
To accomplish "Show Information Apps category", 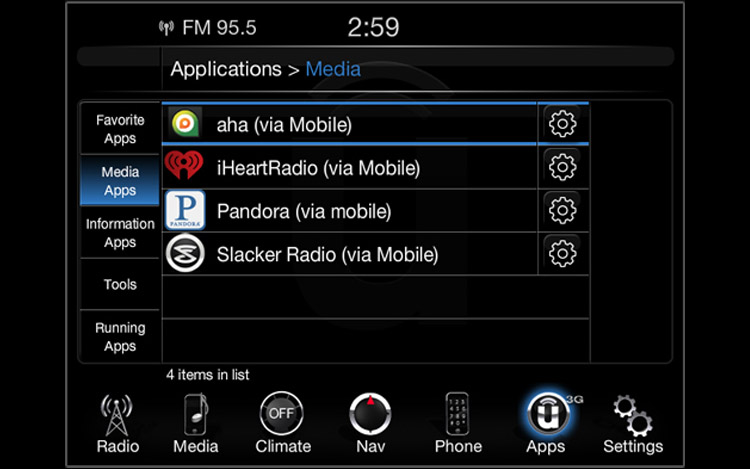I will point(120,233).
